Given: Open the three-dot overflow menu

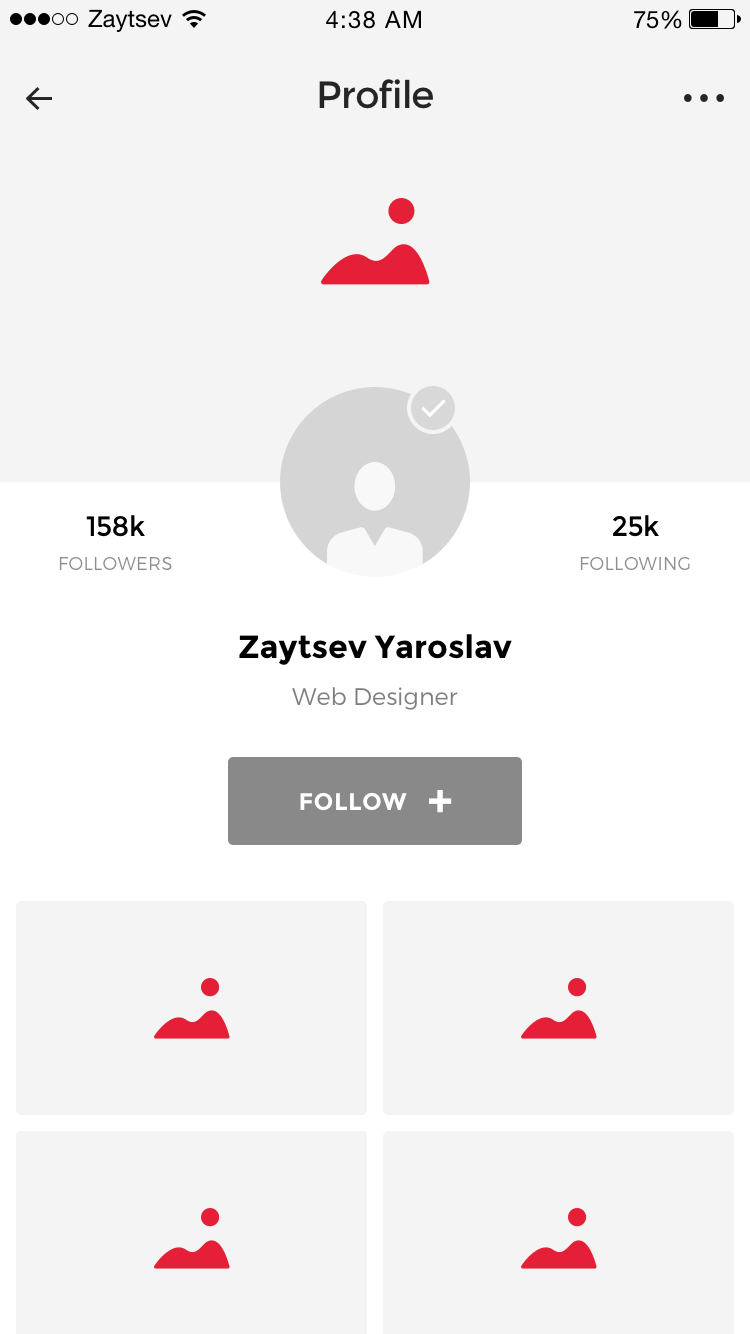Looking at the screenshot, I should click(704, 98).
